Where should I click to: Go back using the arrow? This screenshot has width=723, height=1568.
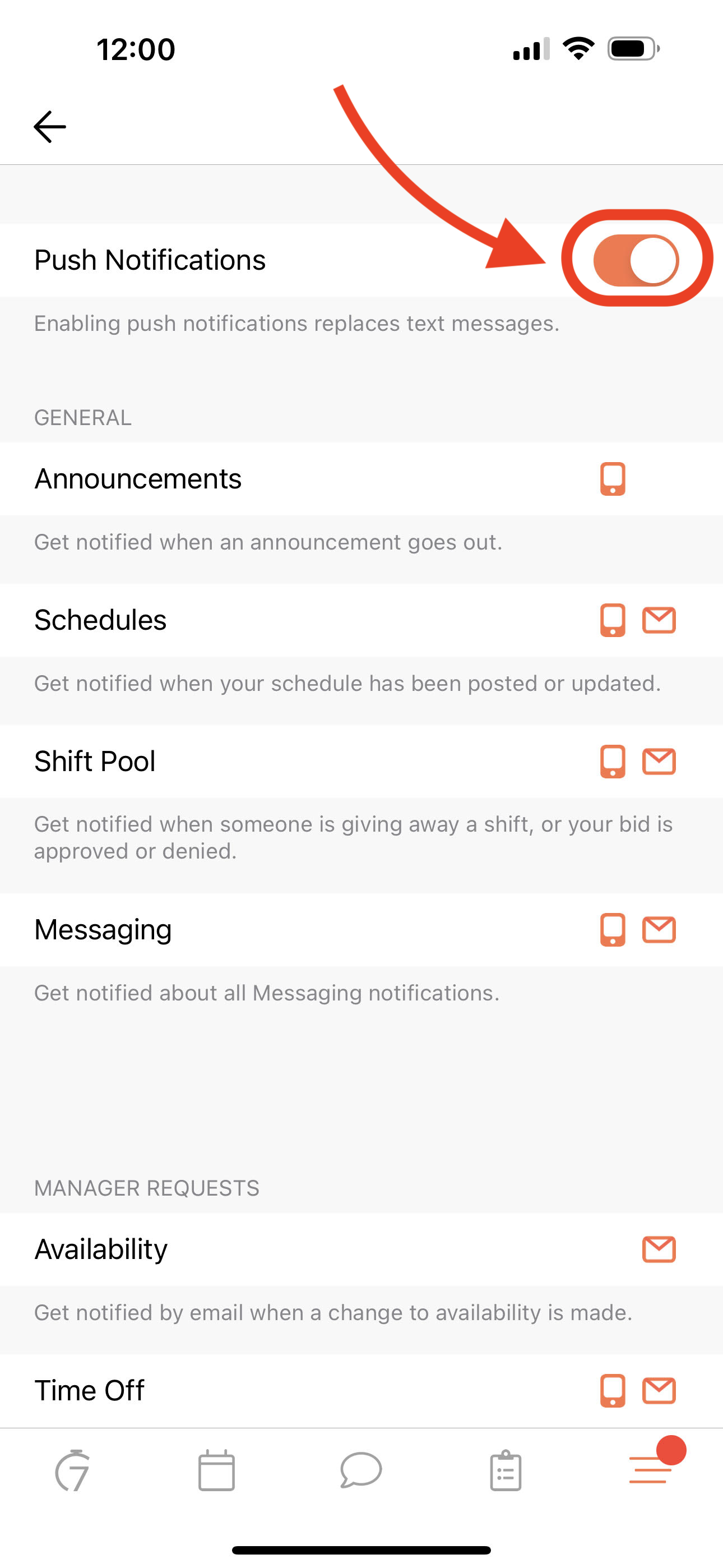tap(50, 127)
